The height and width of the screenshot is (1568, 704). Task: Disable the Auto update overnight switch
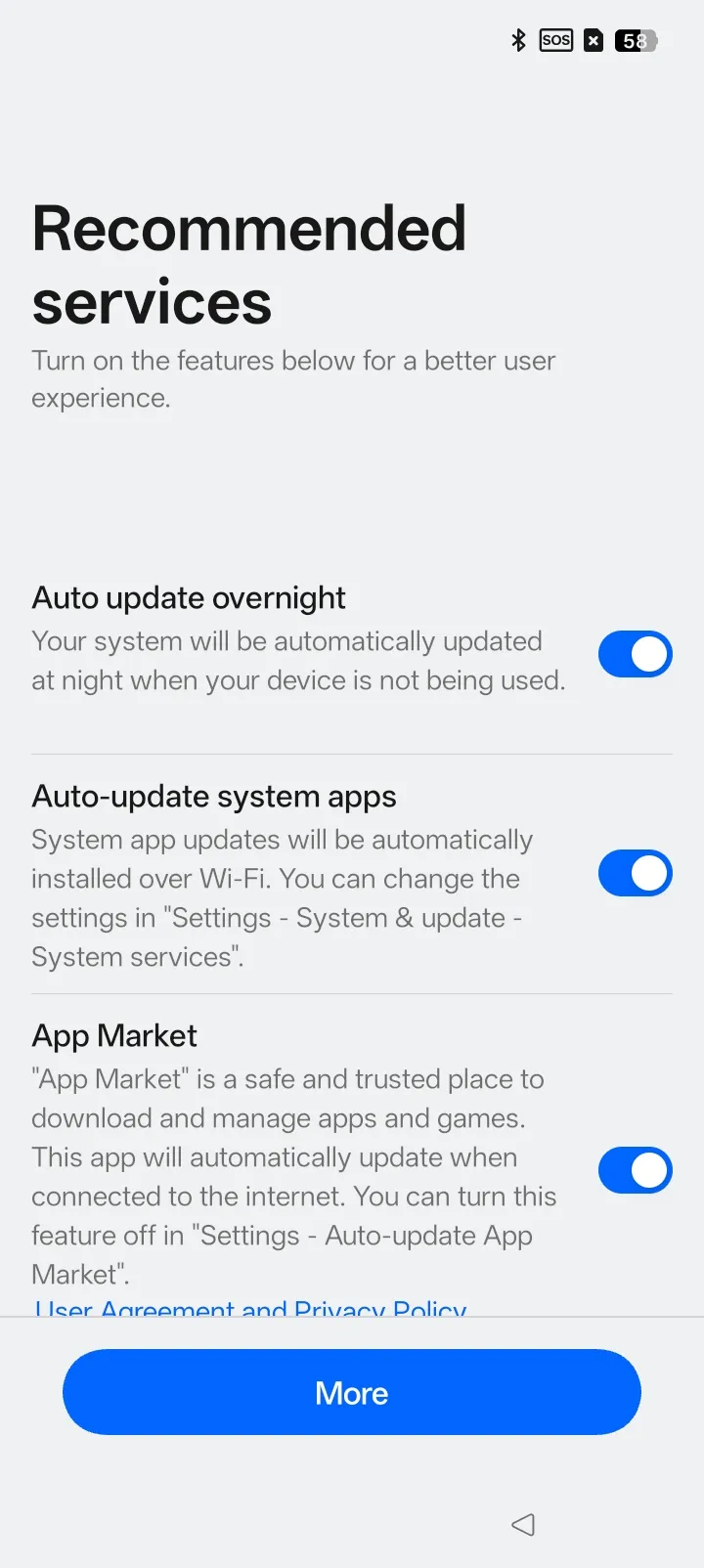pos(636,654)
